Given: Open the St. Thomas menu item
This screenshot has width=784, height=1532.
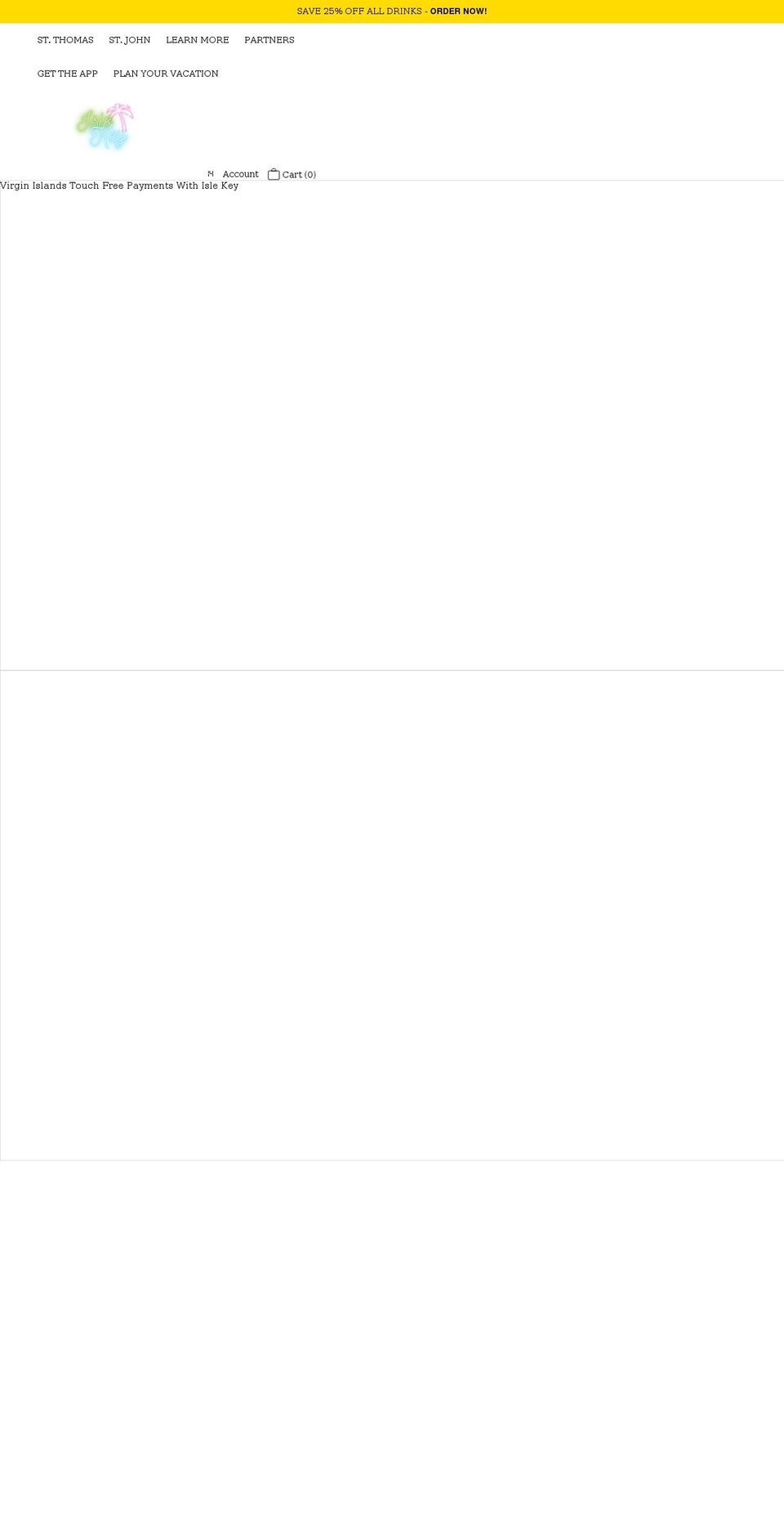Looking at the screenshot, I should tap(65, 40).
